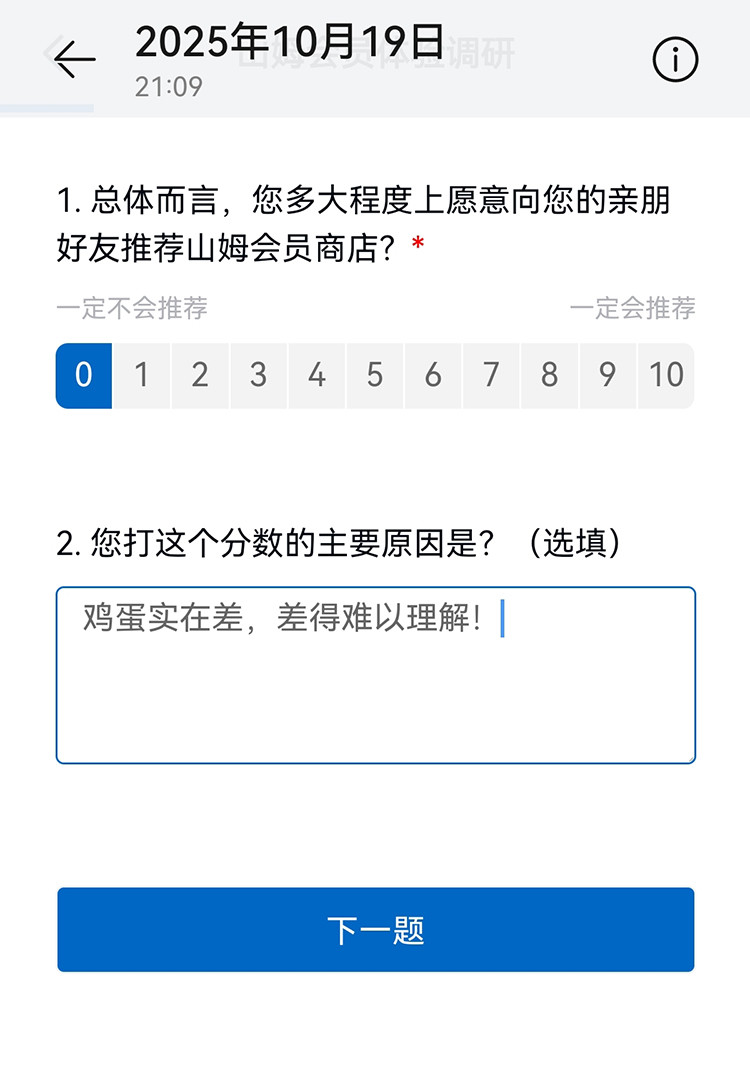
Task: Select rating 1 on the recommendation scale
Action: coord(142,375)
